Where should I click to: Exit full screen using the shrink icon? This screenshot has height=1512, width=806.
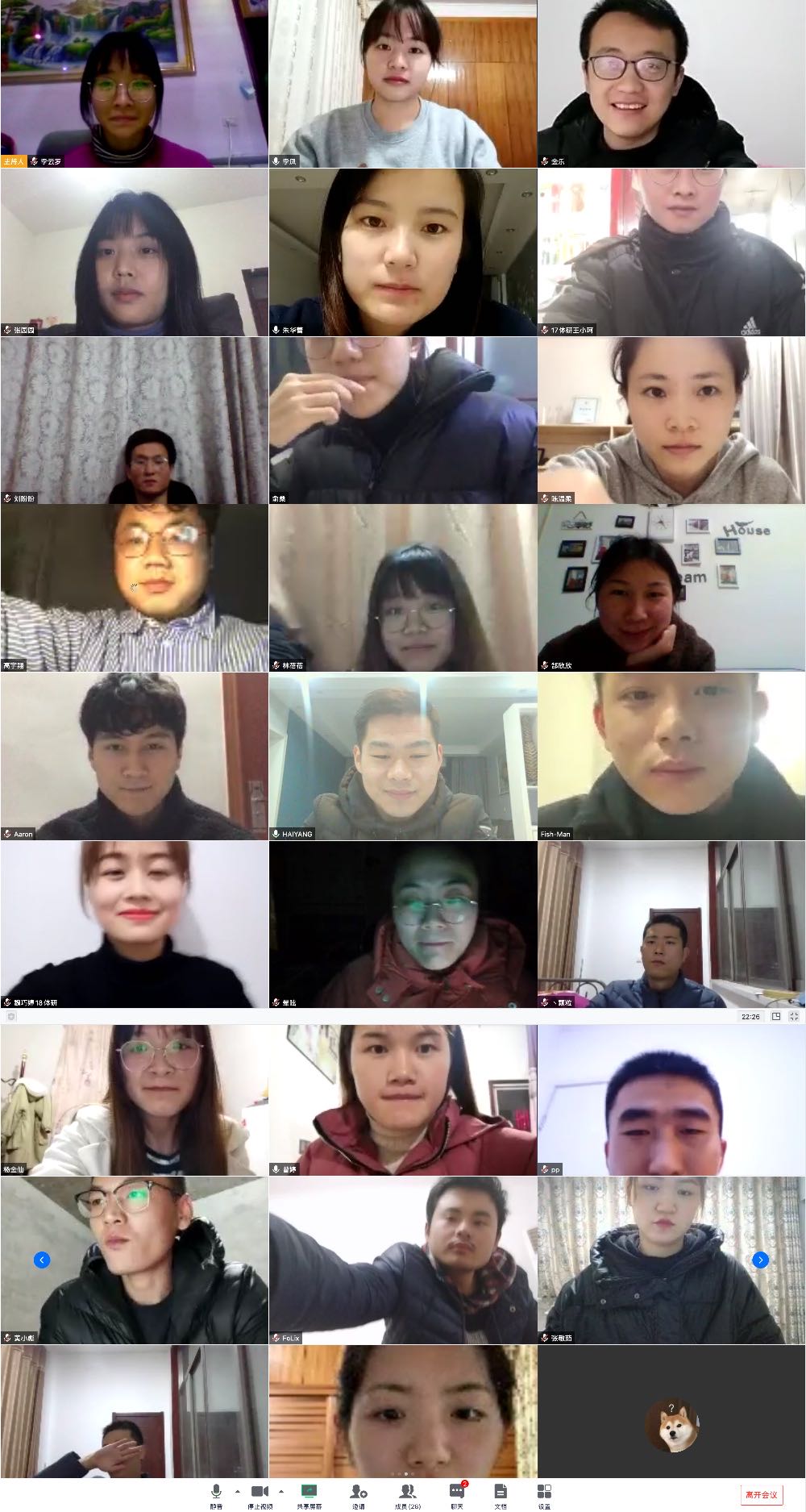pyautogui.click(x=795, y=1016)
